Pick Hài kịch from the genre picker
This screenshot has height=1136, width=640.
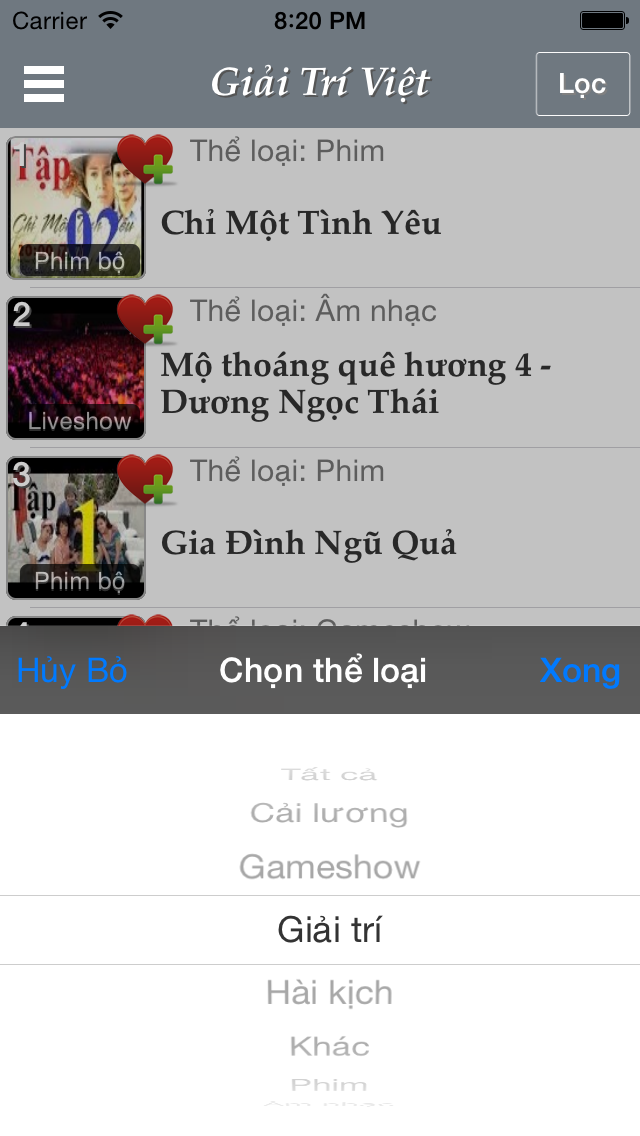329,993
